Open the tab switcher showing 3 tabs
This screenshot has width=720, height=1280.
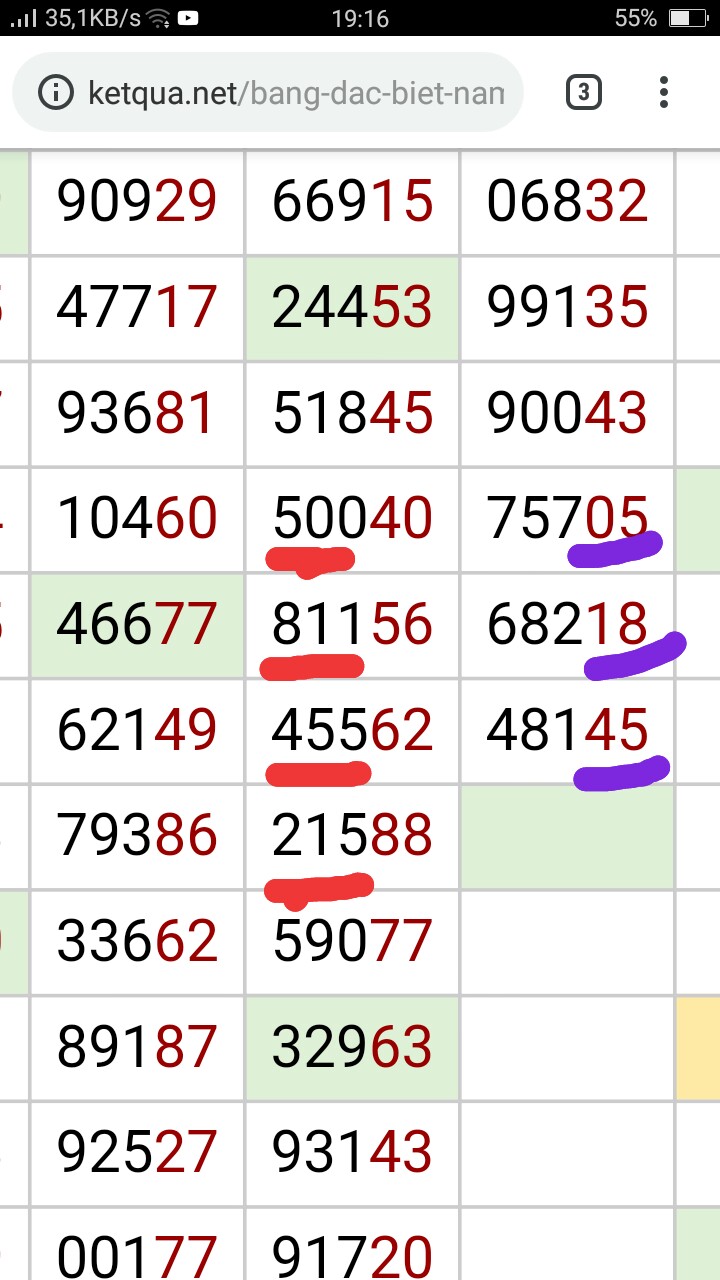tap(583, 94)
